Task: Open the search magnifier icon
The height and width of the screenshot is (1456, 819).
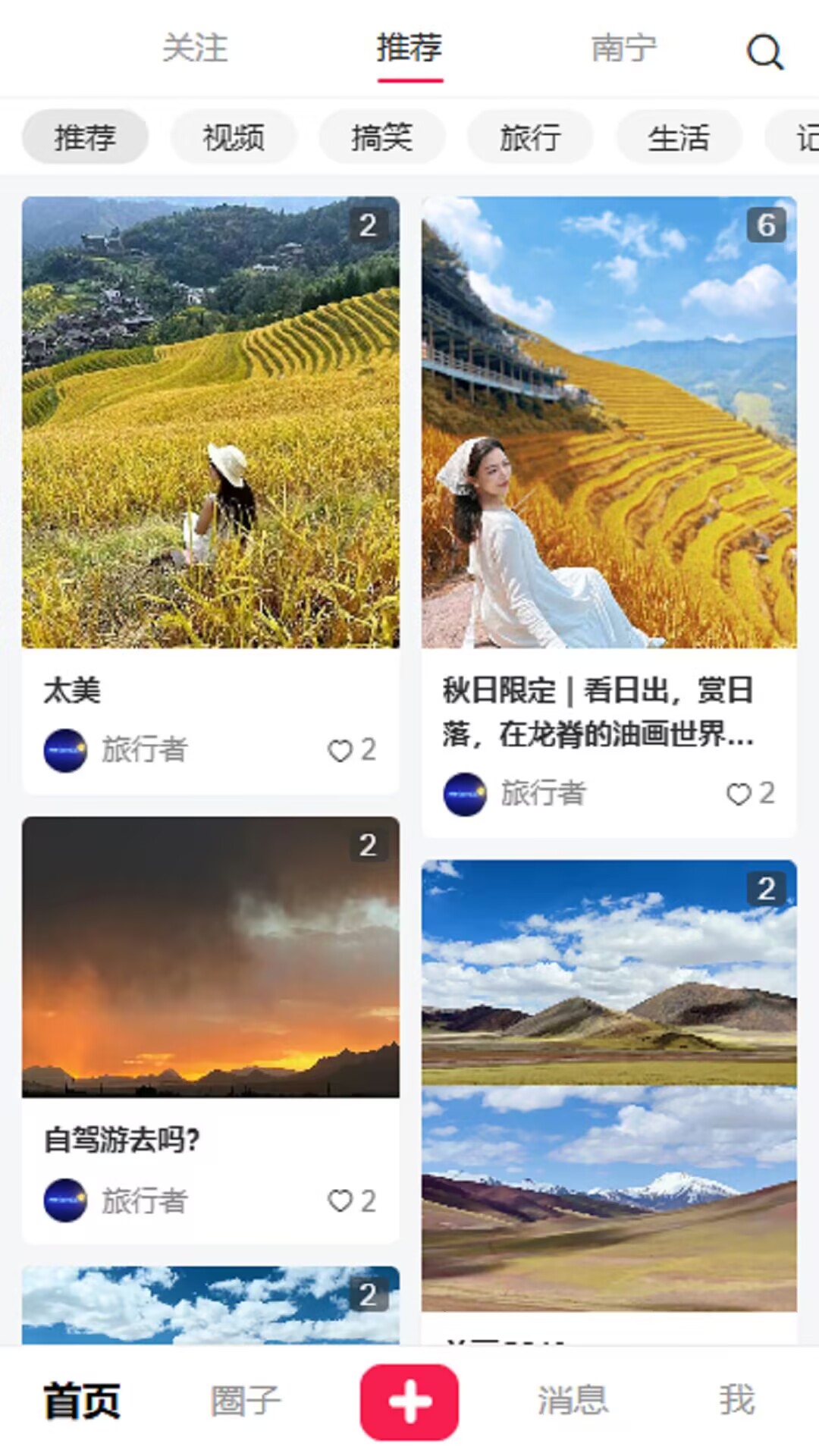Action: [x=764, y=52]
